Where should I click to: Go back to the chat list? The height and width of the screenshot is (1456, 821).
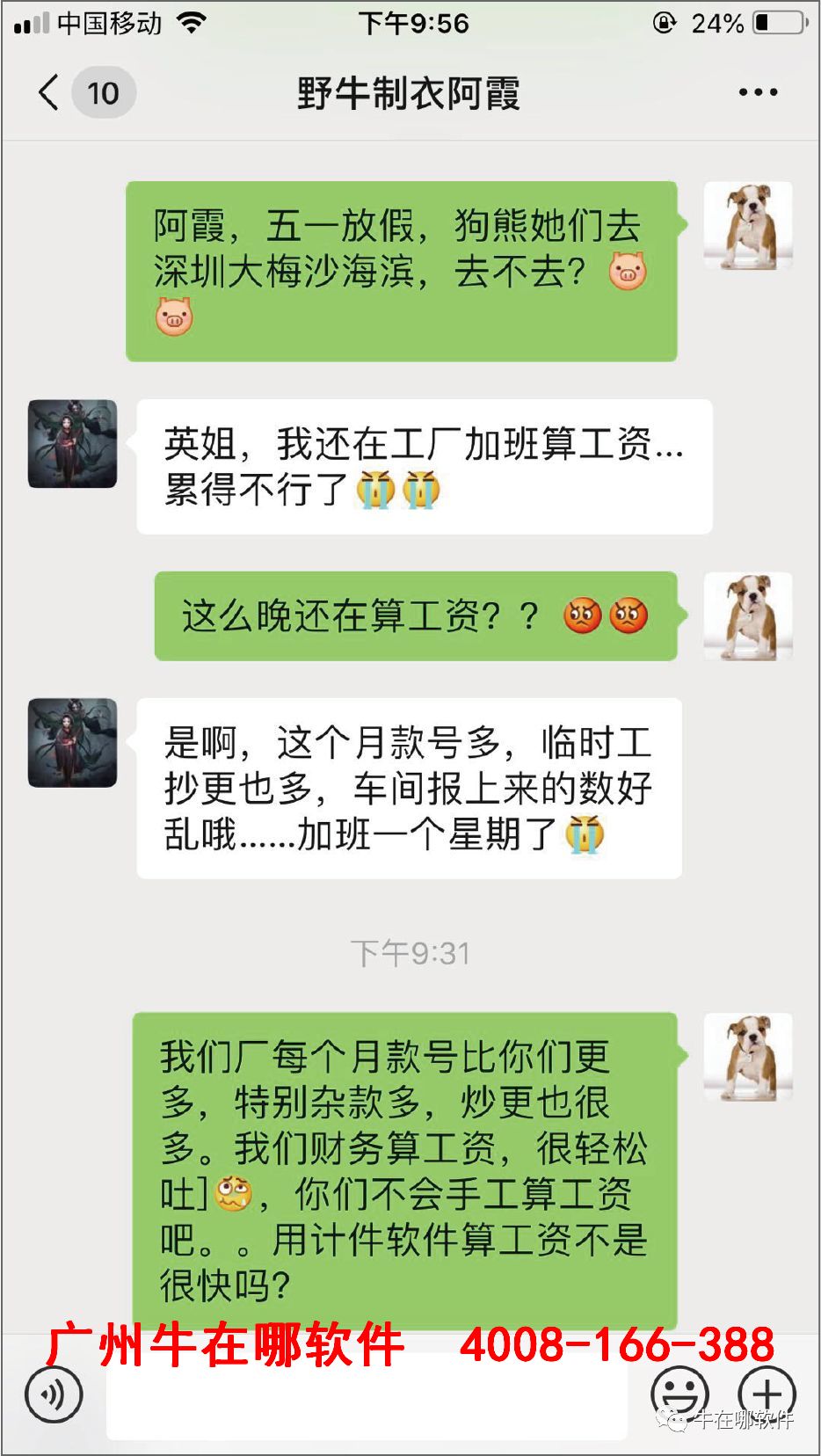50,92
